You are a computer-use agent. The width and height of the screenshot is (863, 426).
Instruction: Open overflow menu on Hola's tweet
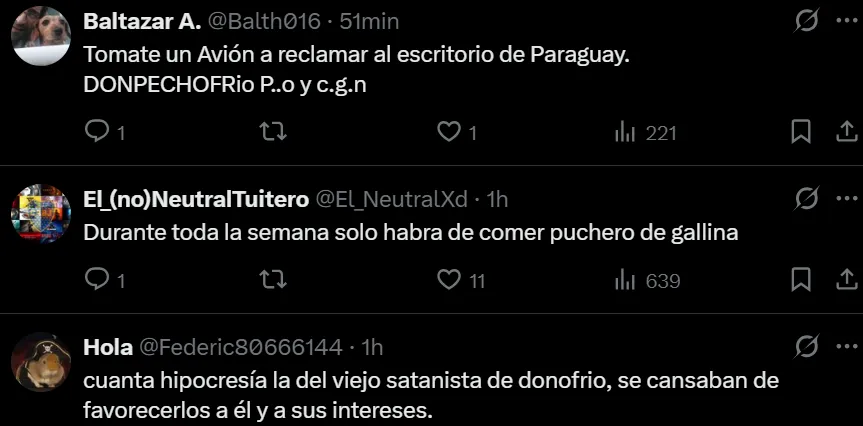pos(845,347)
